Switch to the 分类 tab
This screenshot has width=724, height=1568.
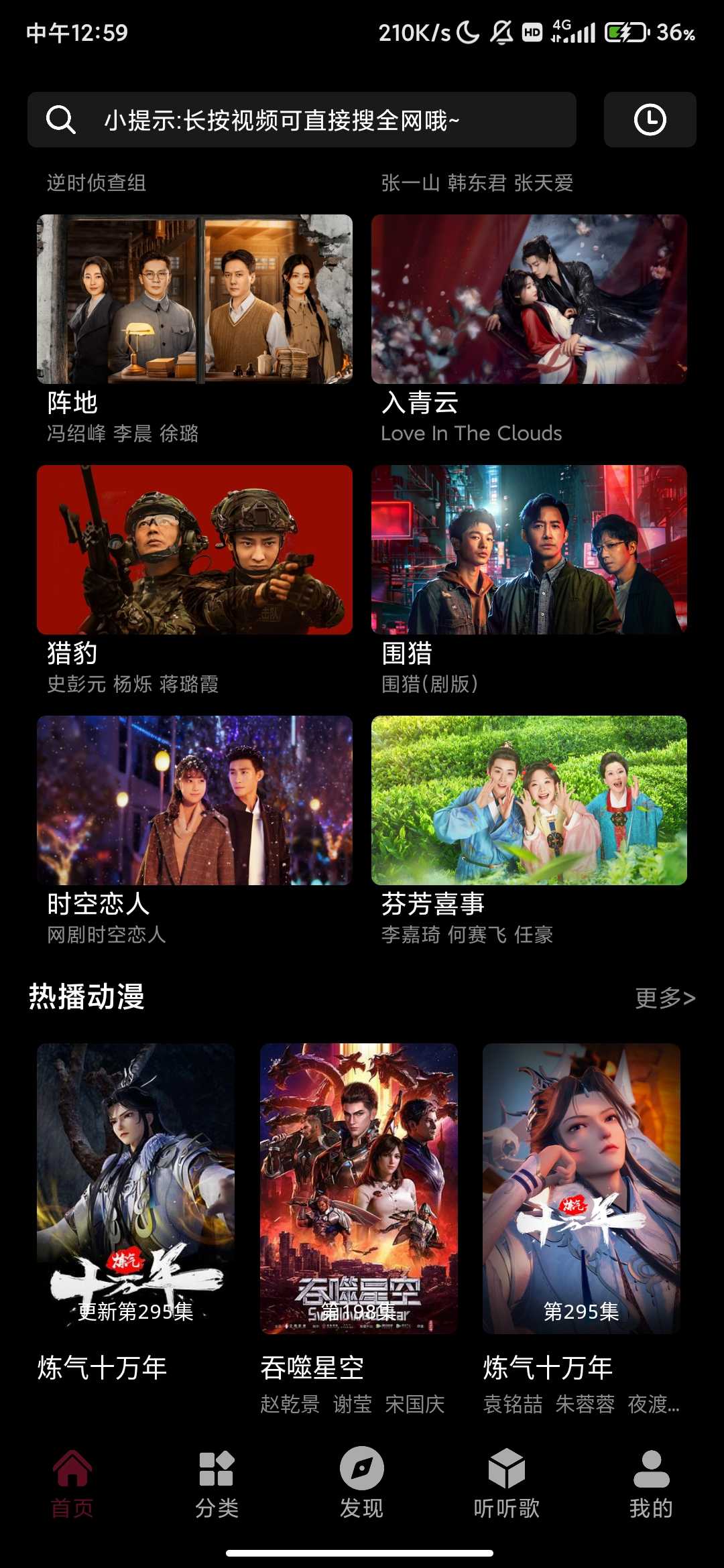(217, 1483)
